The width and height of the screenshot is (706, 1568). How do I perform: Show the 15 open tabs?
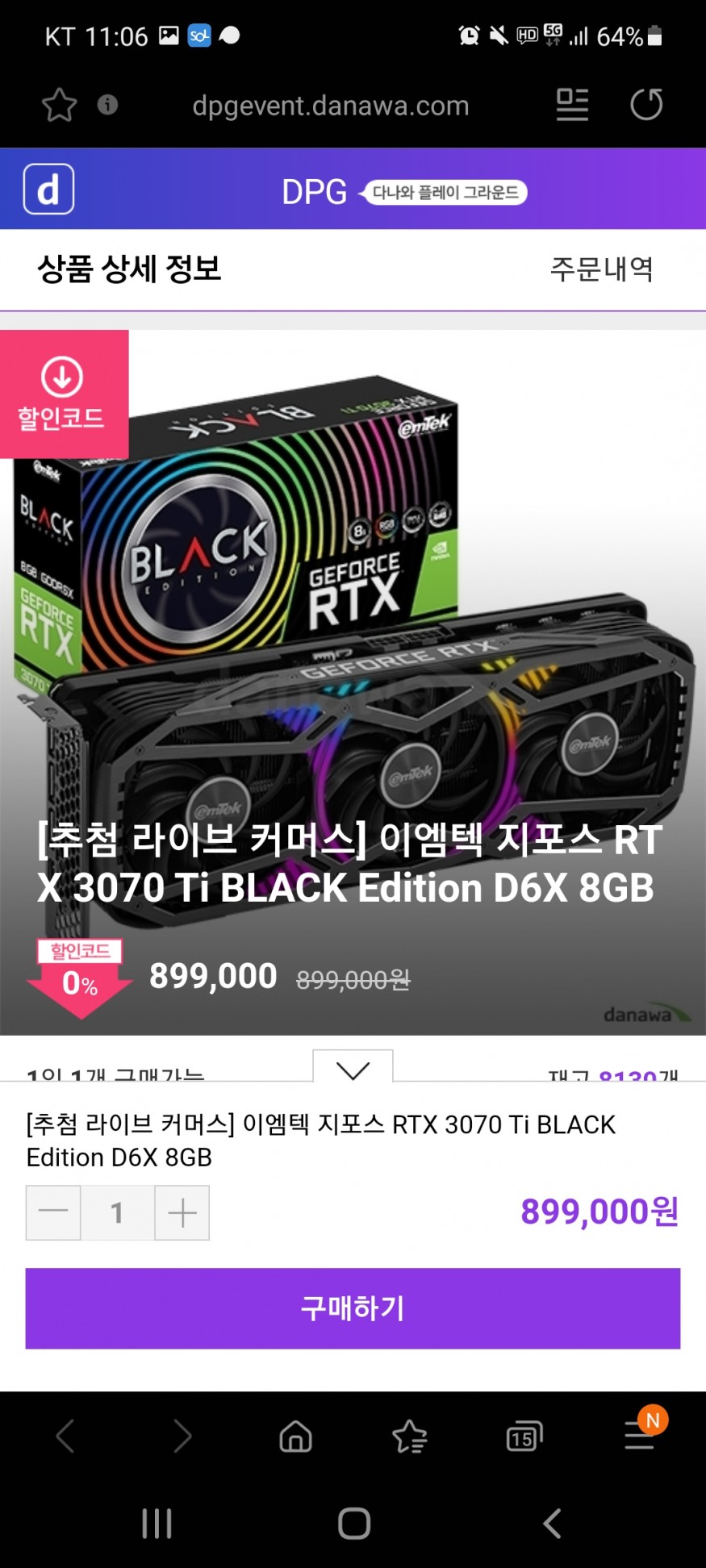click(x=523, y=1437)
